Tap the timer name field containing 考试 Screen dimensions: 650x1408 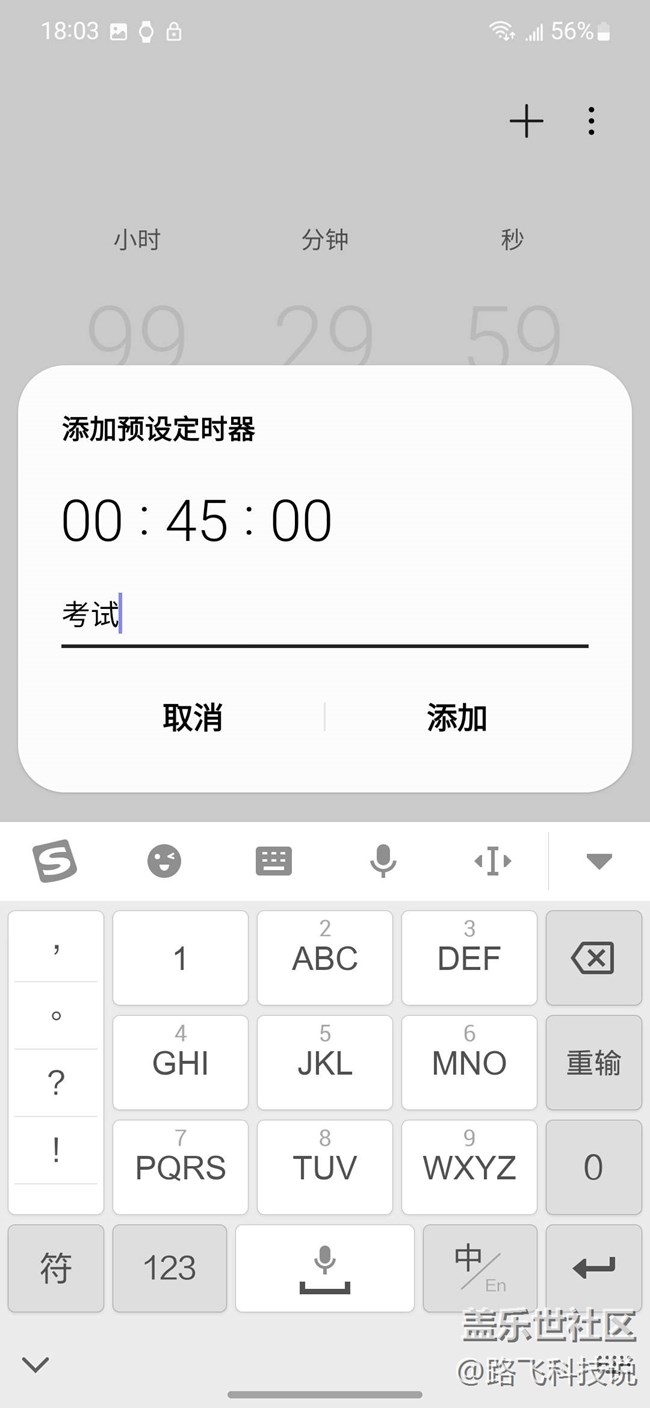[324, 615]
